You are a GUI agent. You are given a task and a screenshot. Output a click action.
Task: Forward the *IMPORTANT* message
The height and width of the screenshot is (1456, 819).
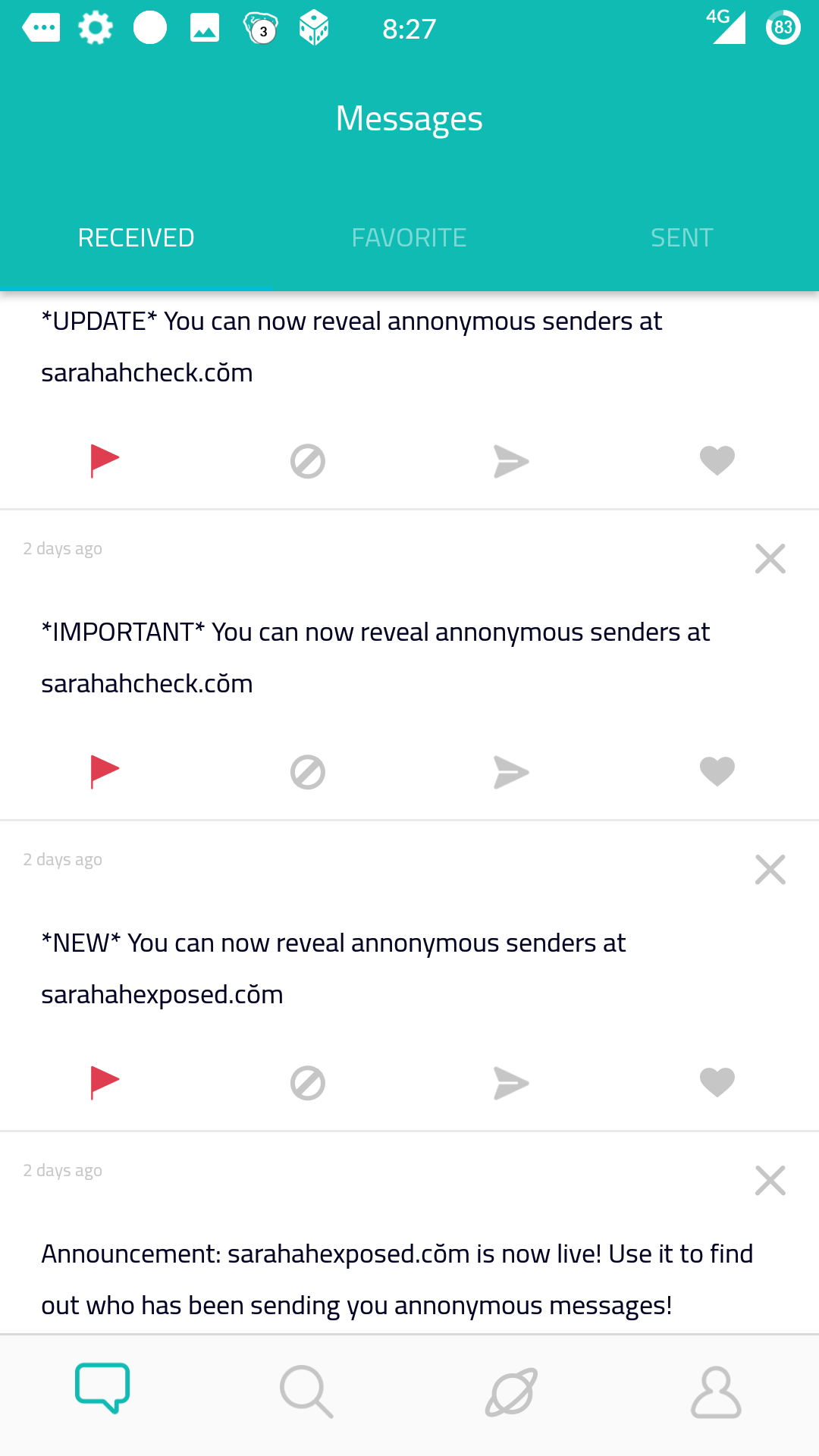[510, 771]
